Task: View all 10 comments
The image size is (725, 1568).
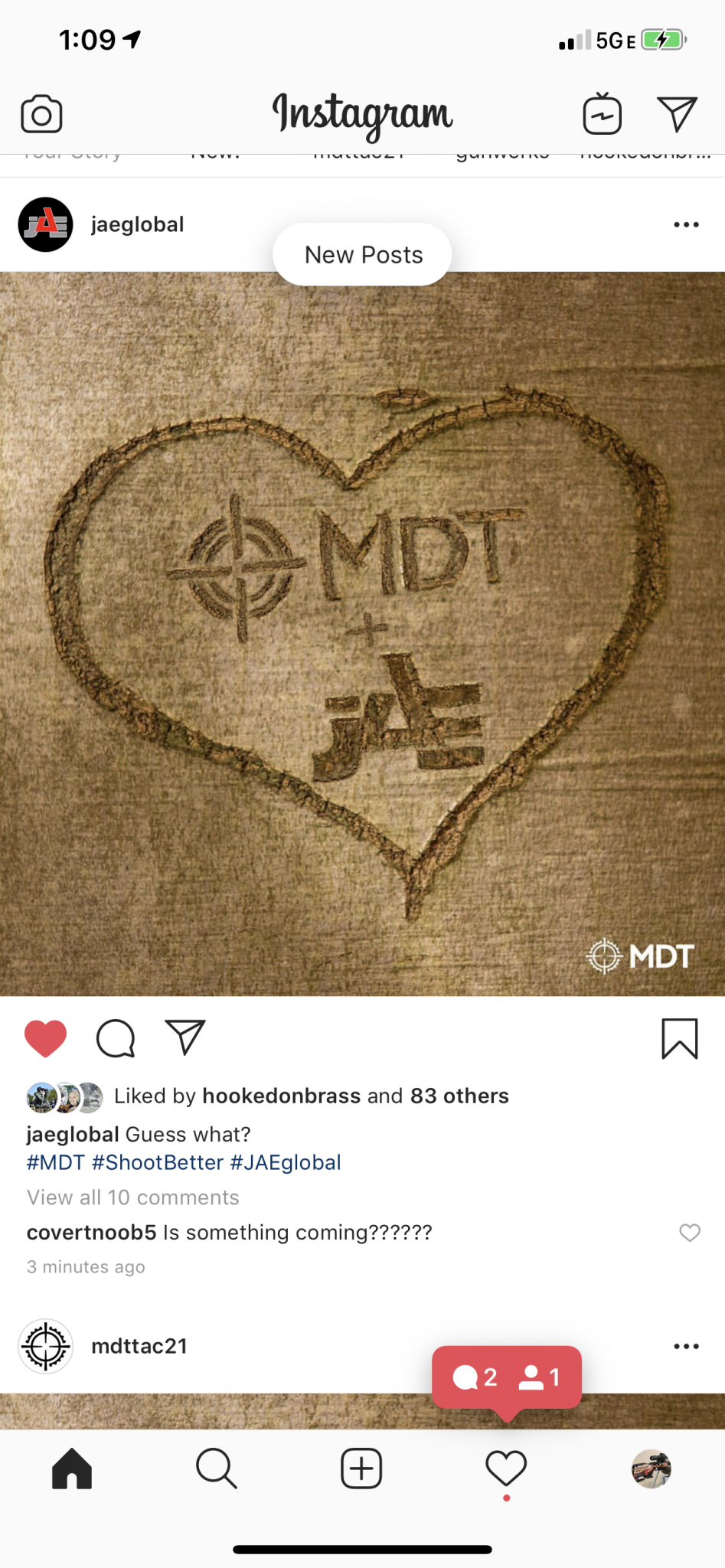Action: coord(133,1197)
